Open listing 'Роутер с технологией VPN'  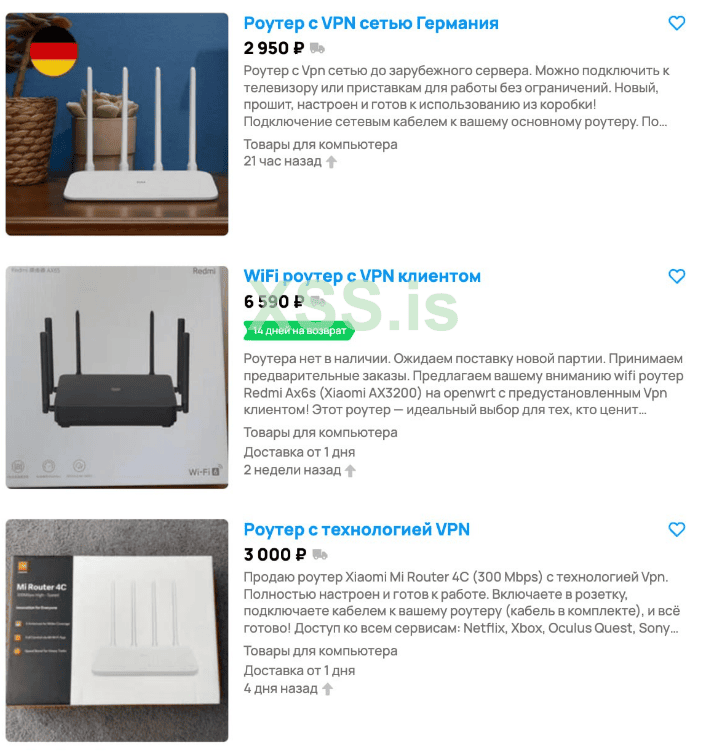356,529
